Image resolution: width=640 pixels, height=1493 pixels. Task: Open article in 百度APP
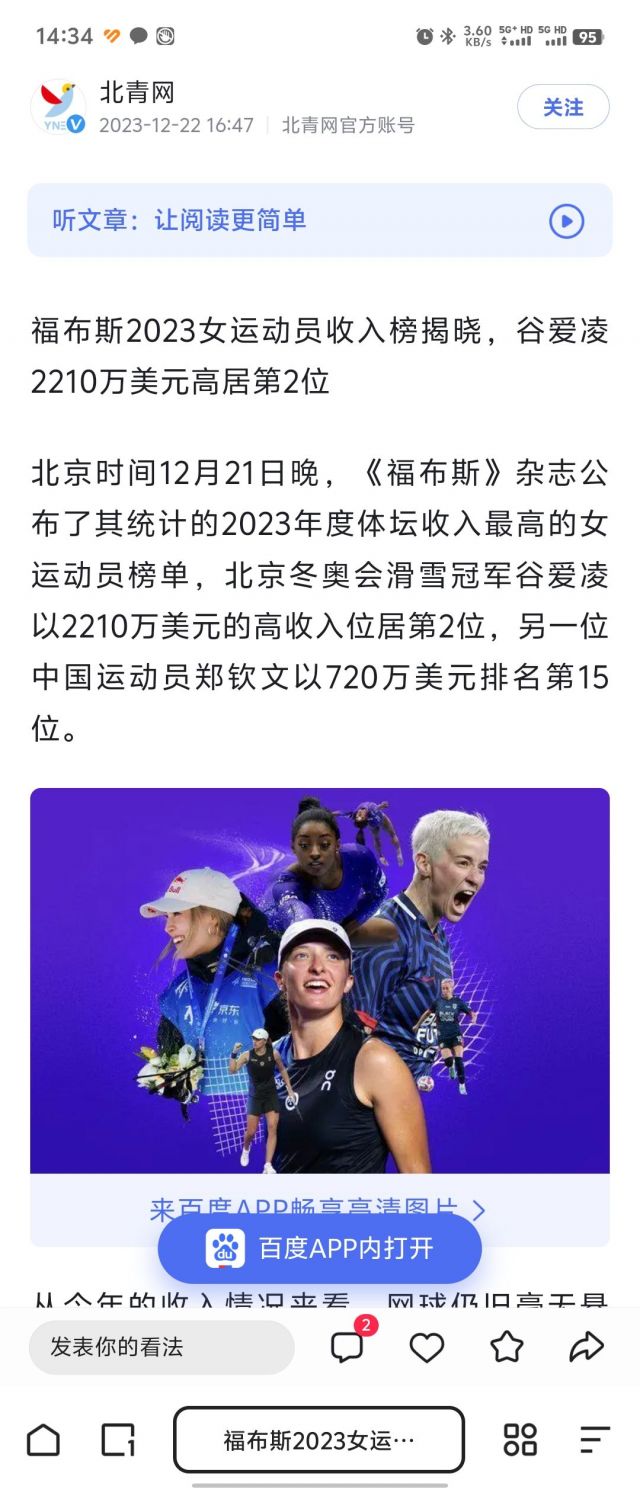point(320,1248)
